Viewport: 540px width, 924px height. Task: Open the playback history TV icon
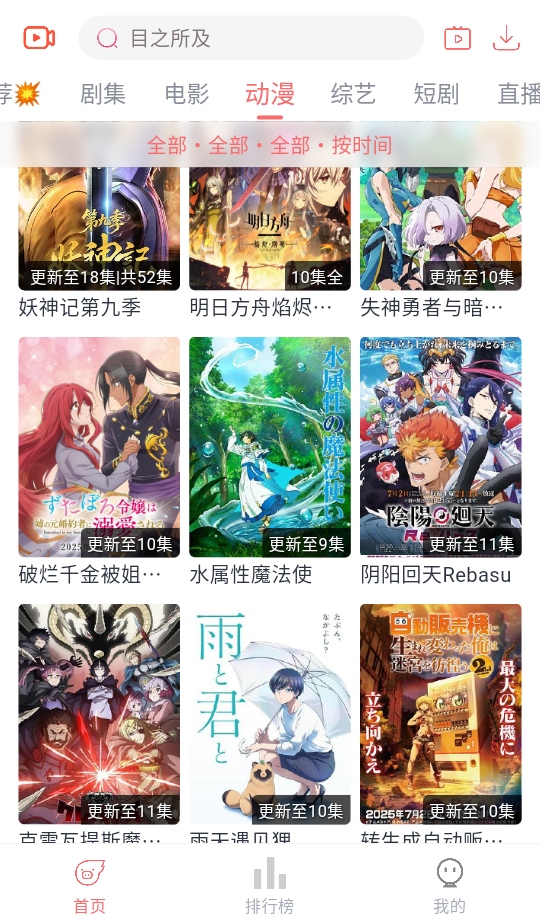pyautogui.click(x=457, y=38)
